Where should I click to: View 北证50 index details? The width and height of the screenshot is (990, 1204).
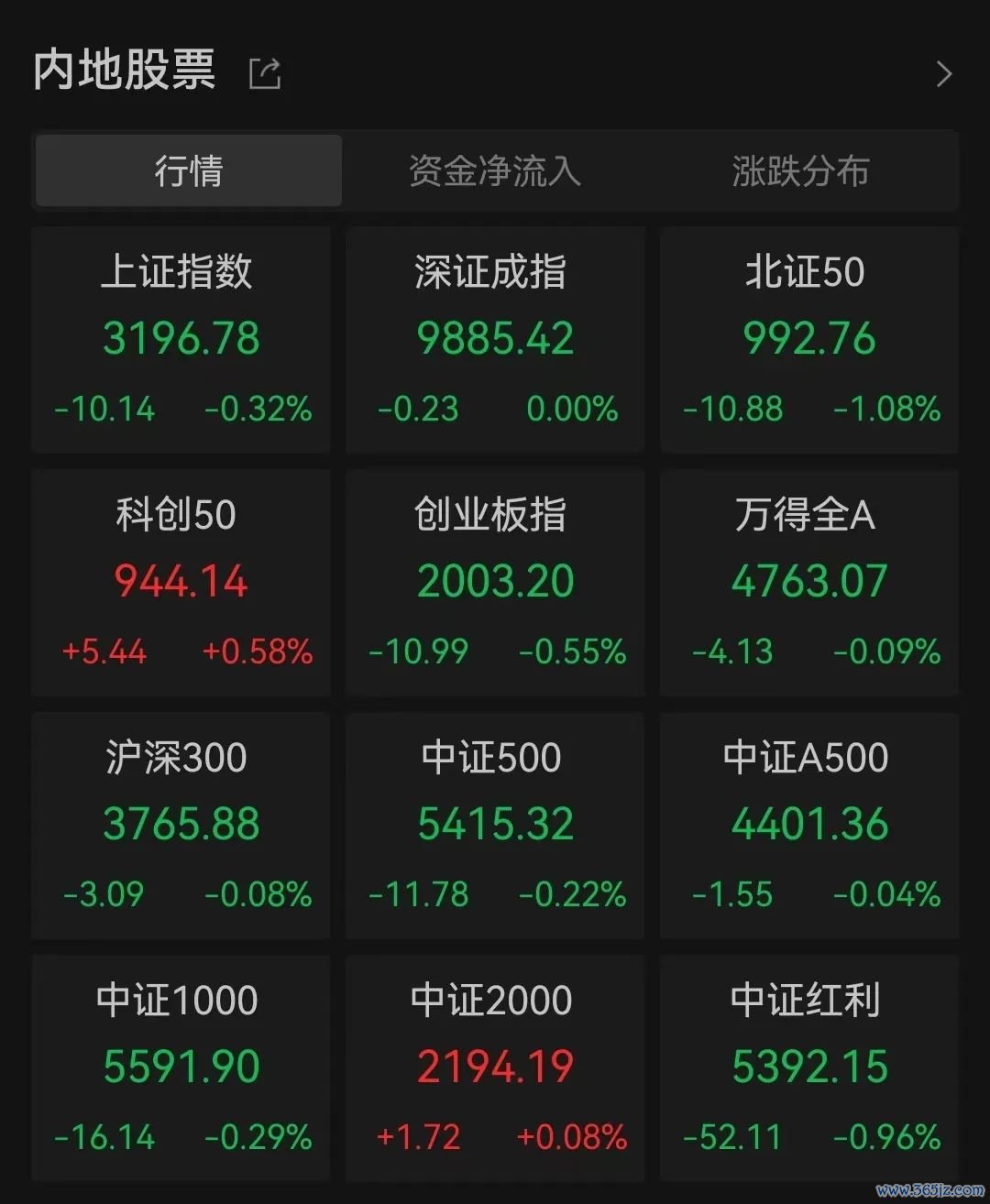coord(809,340)
